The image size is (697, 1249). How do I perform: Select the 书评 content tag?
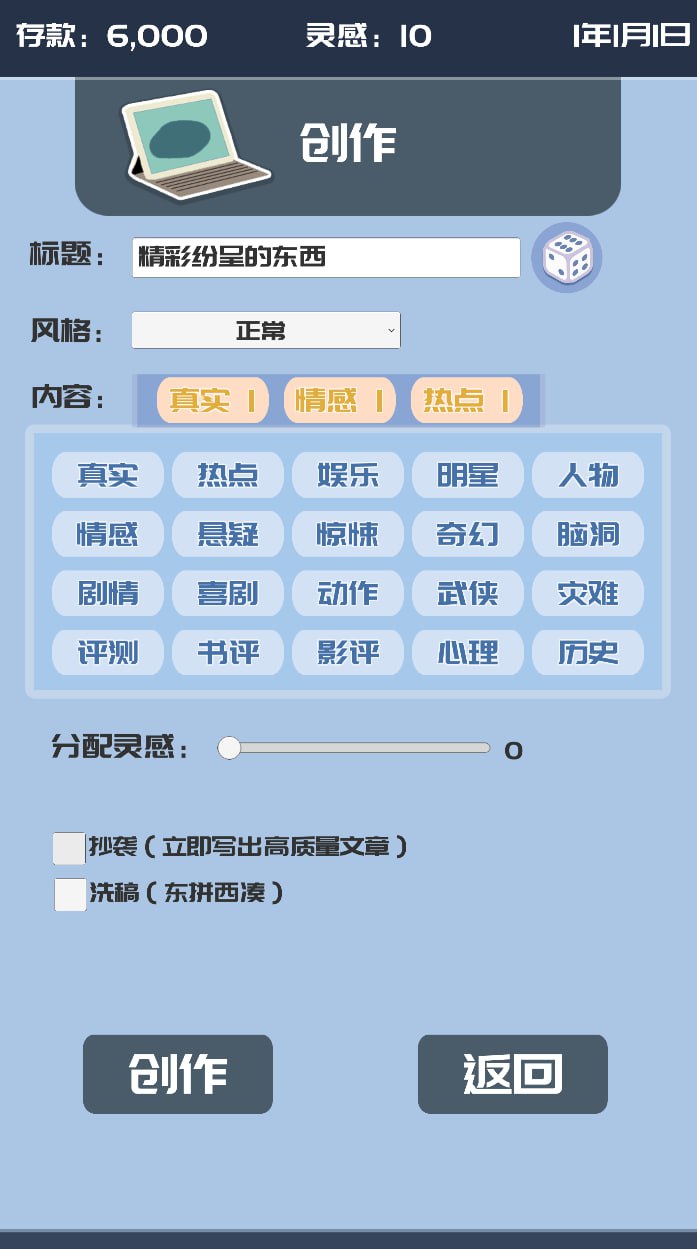[x=228, y=653]
